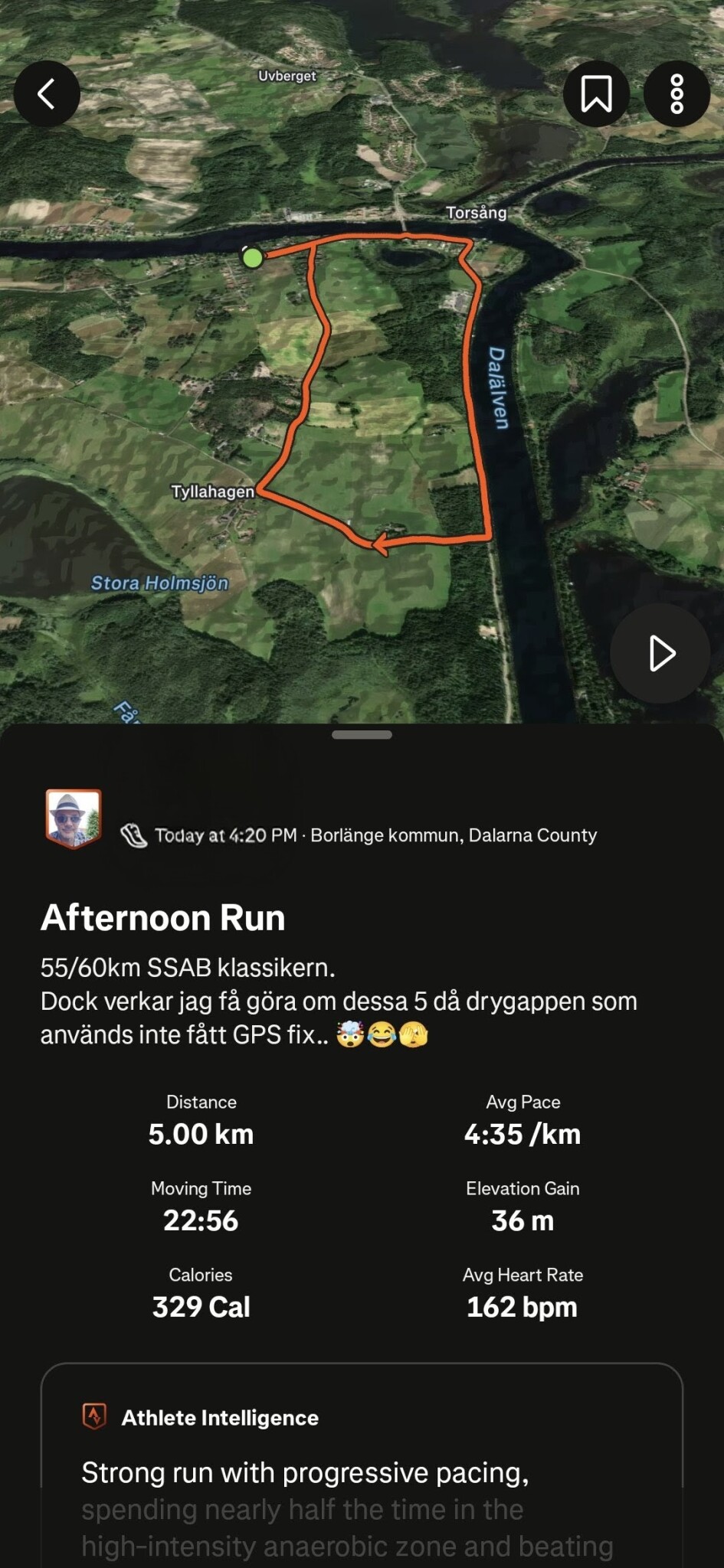Image resolution: width=724 pixels, height=1568 pixels.
Task: Tap the bottom sheet drag handle
Action: coord(362,735)
